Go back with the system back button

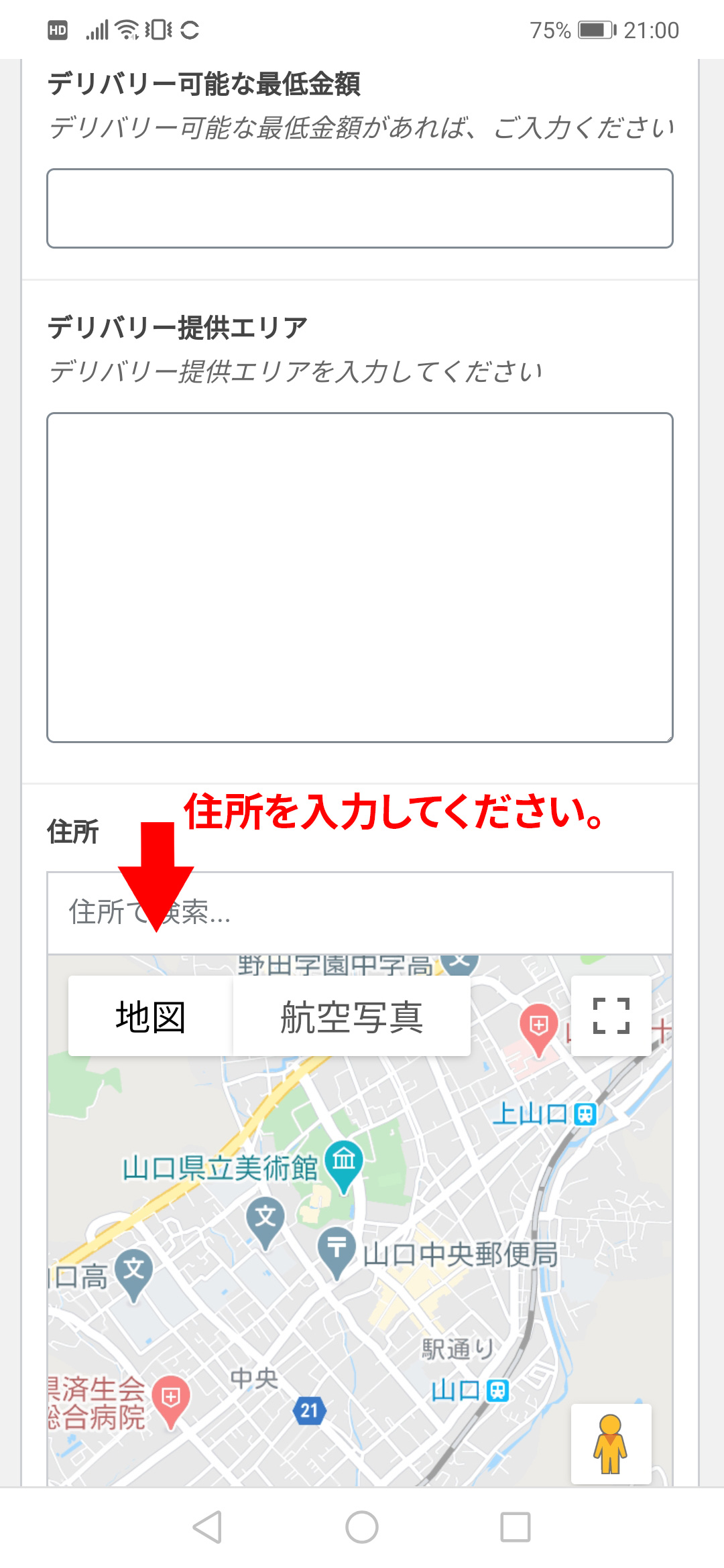[207, 1527]
